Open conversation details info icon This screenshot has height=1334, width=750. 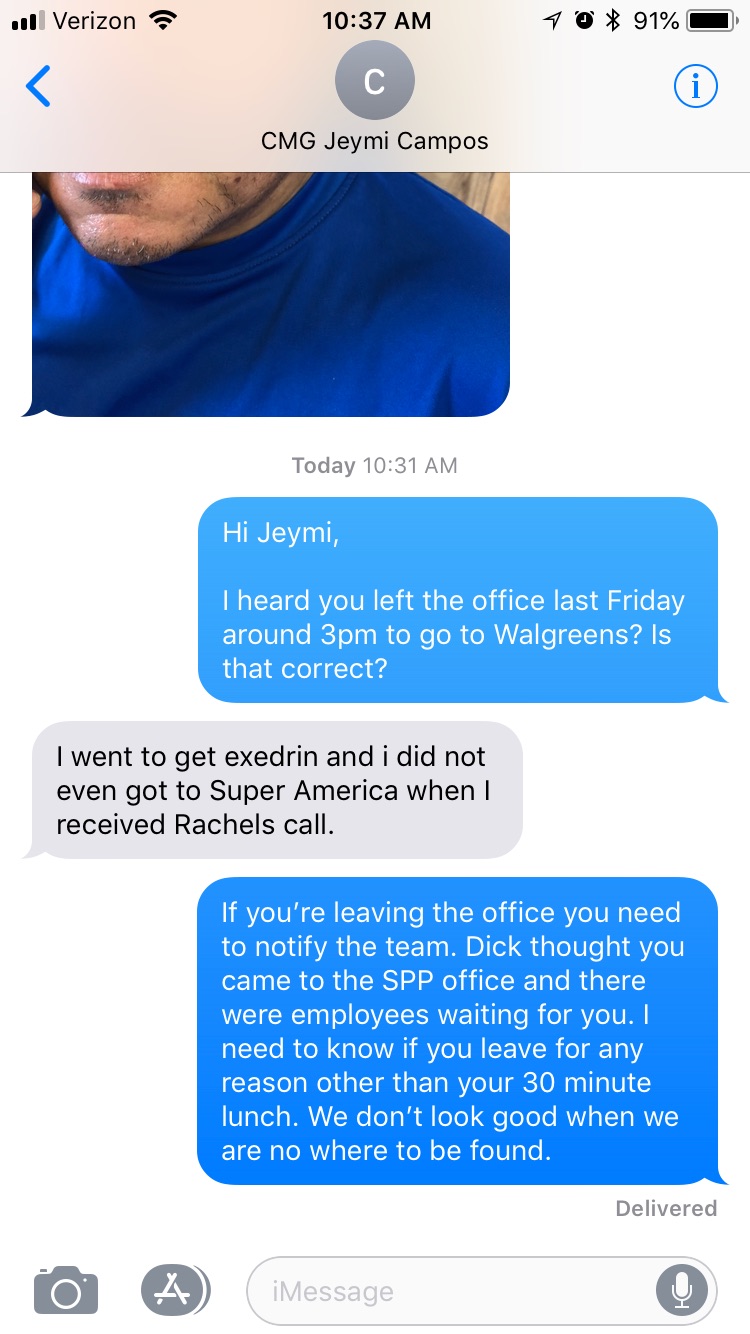point(695,87)
